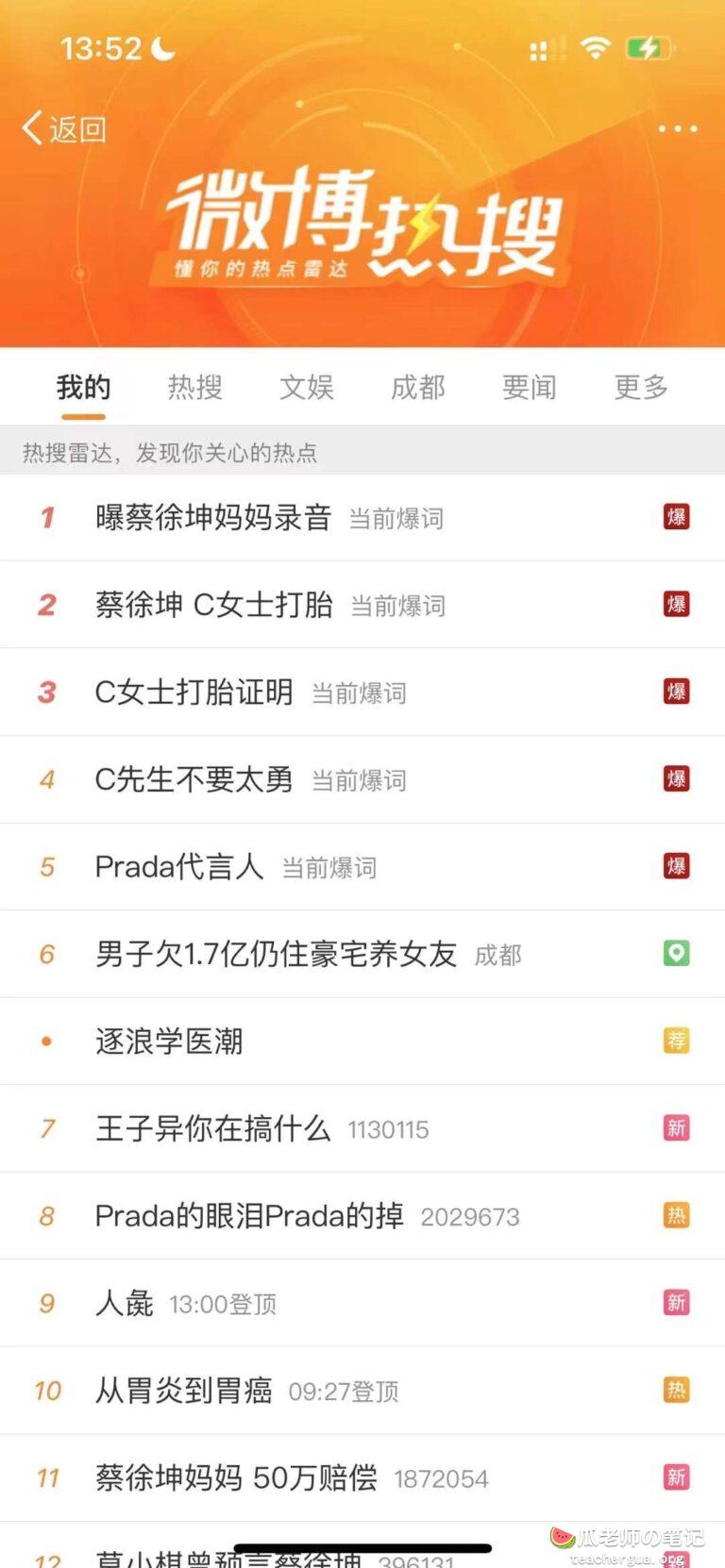Open the 文娱 tab
Viewport: 725px width, 1568px height.
click(306, 388)
